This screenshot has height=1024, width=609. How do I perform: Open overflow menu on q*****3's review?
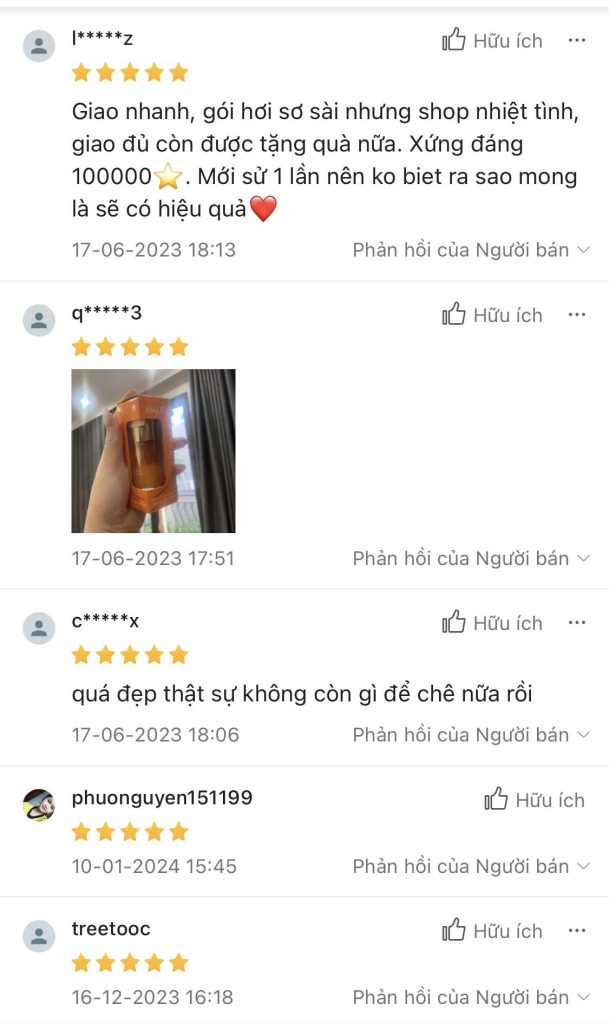point(577,315)
